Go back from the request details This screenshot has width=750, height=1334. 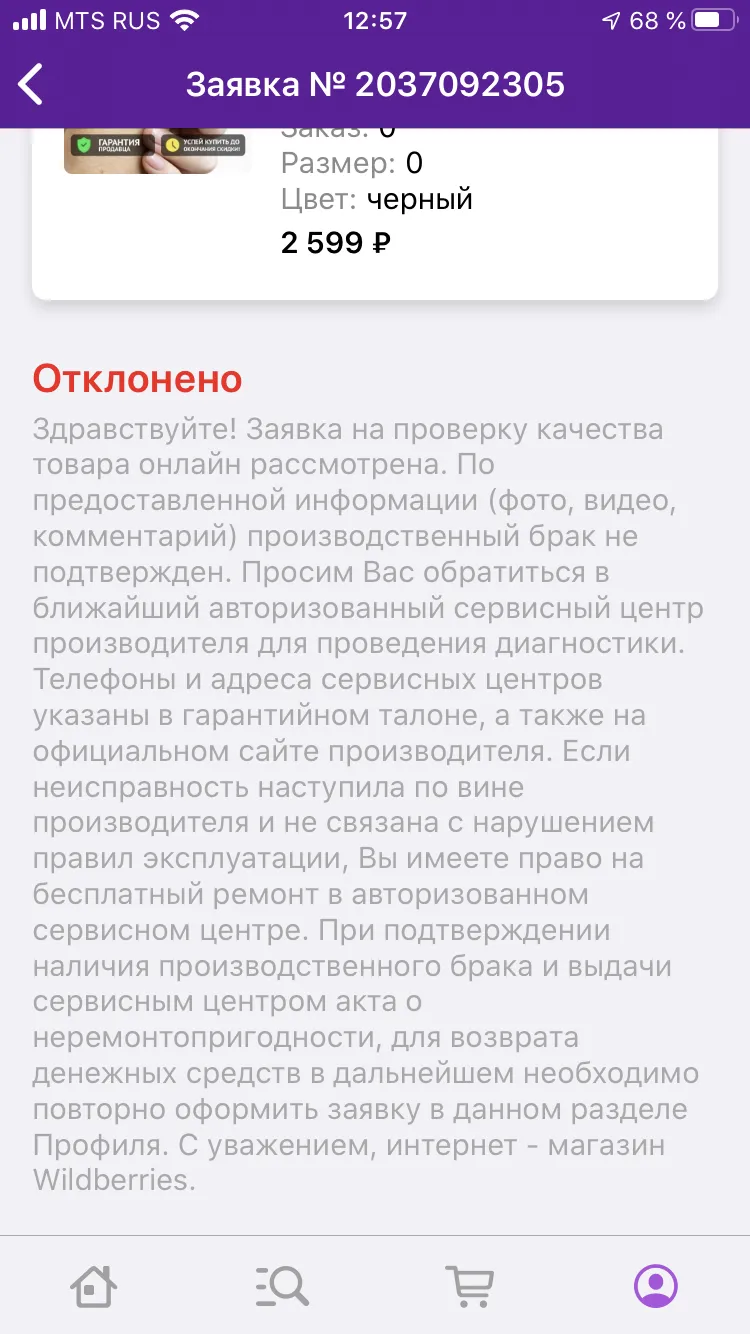coord(32,84)
